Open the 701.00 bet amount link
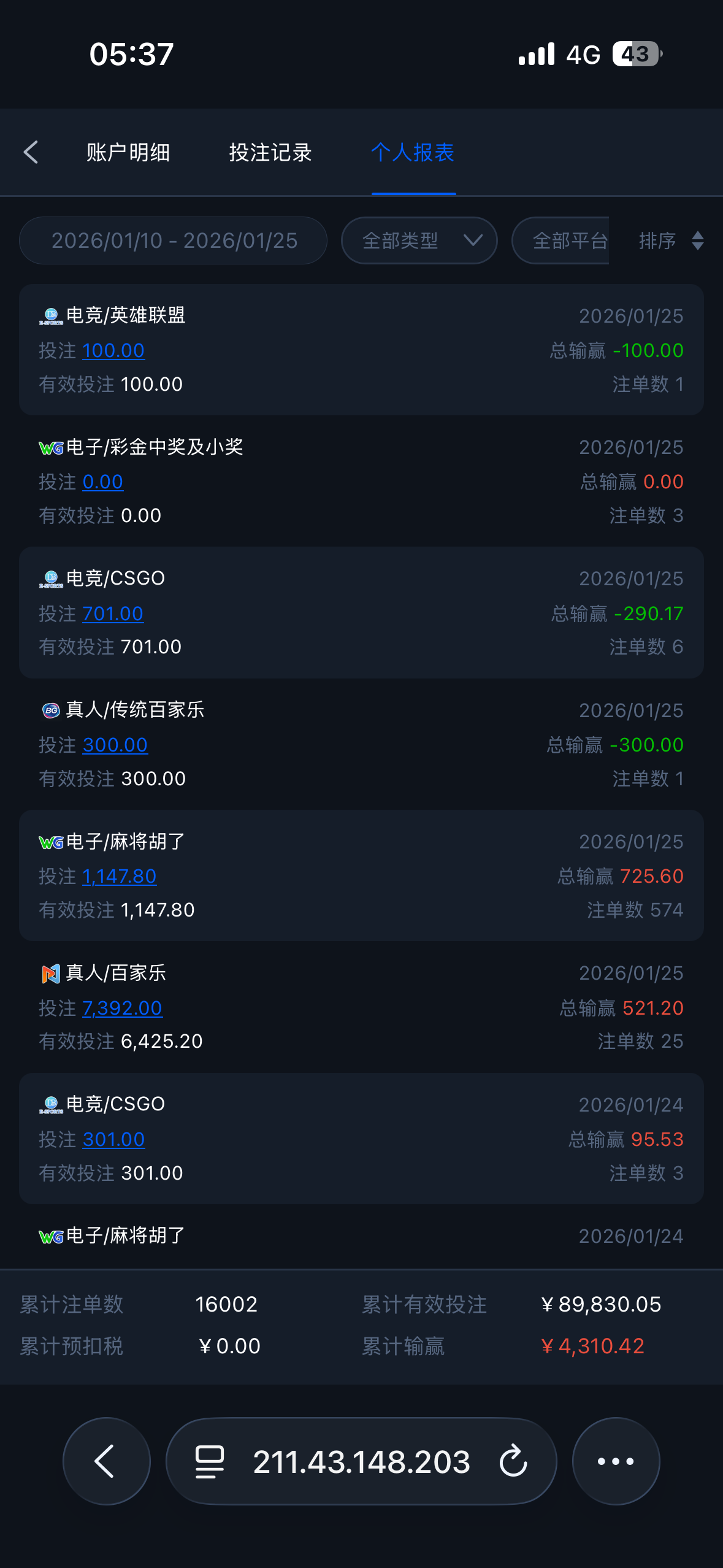The width and height of the screenshot is (723, 1568). click(113, 613)
